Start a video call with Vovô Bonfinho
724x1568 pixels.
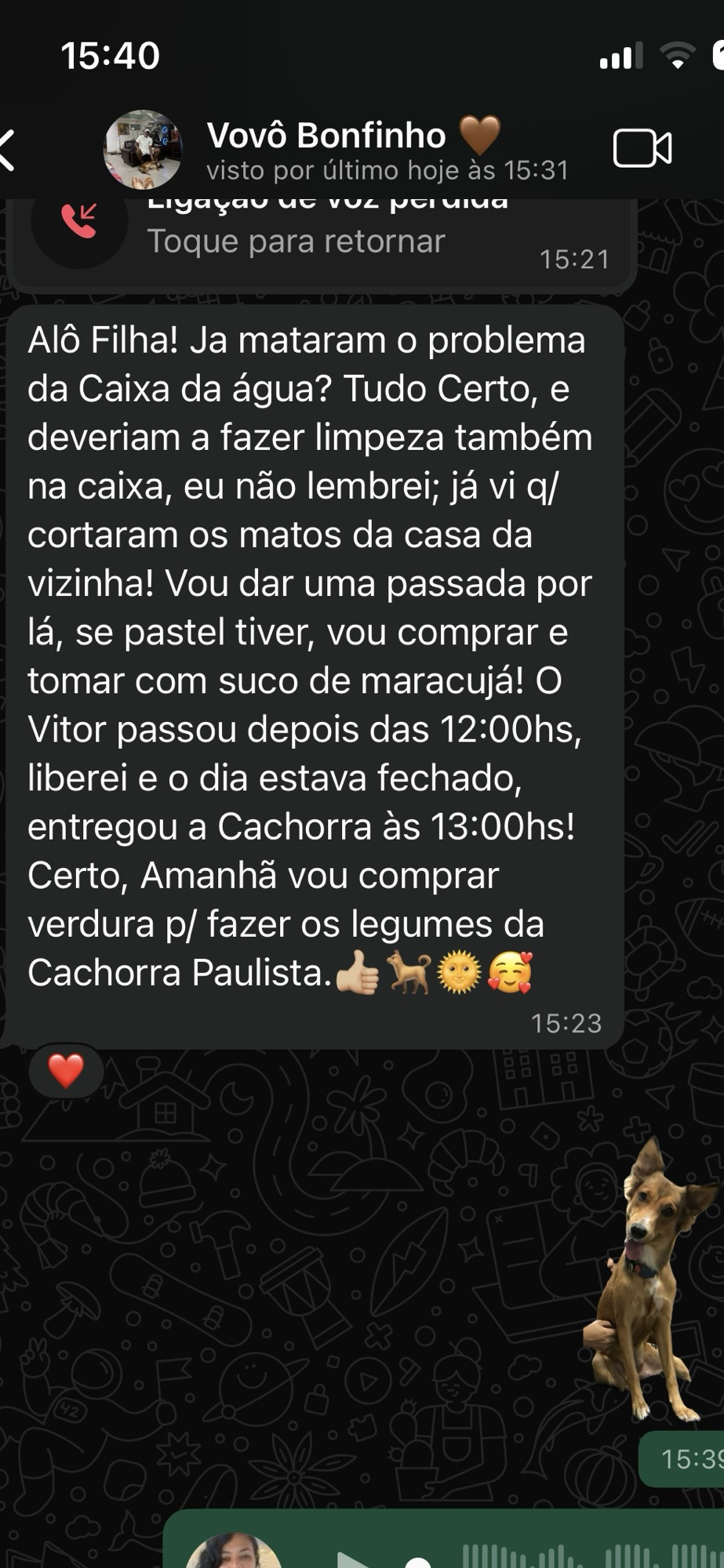click(x=642, y=148)
